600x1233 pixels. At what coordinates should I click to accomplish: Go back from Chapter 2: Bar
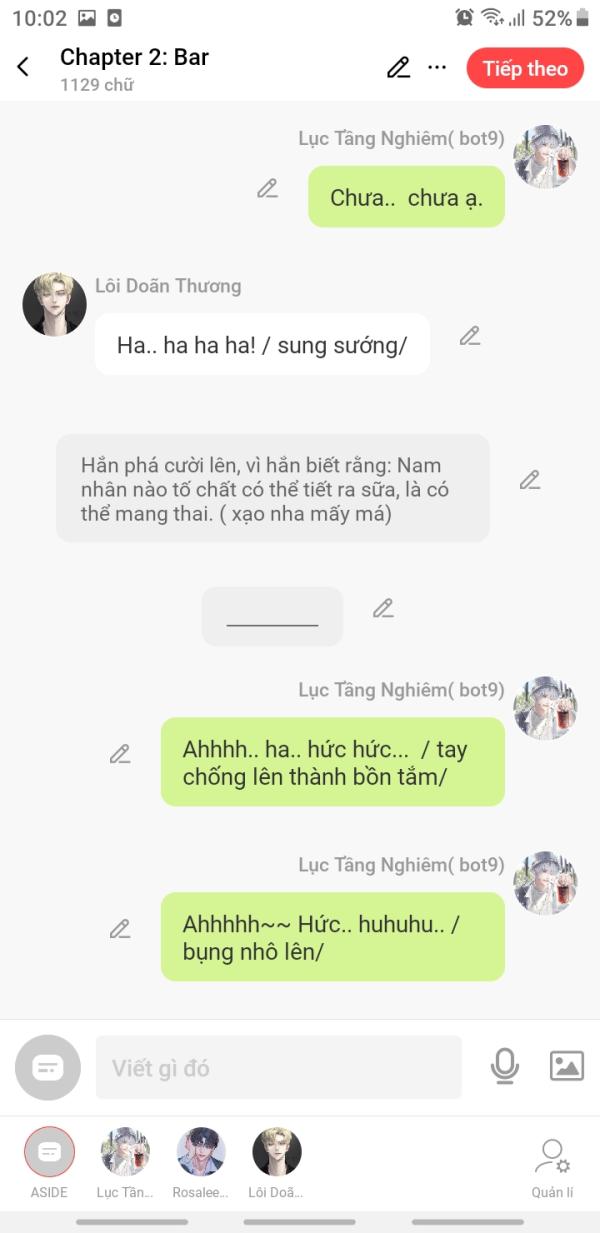point(23,67)
